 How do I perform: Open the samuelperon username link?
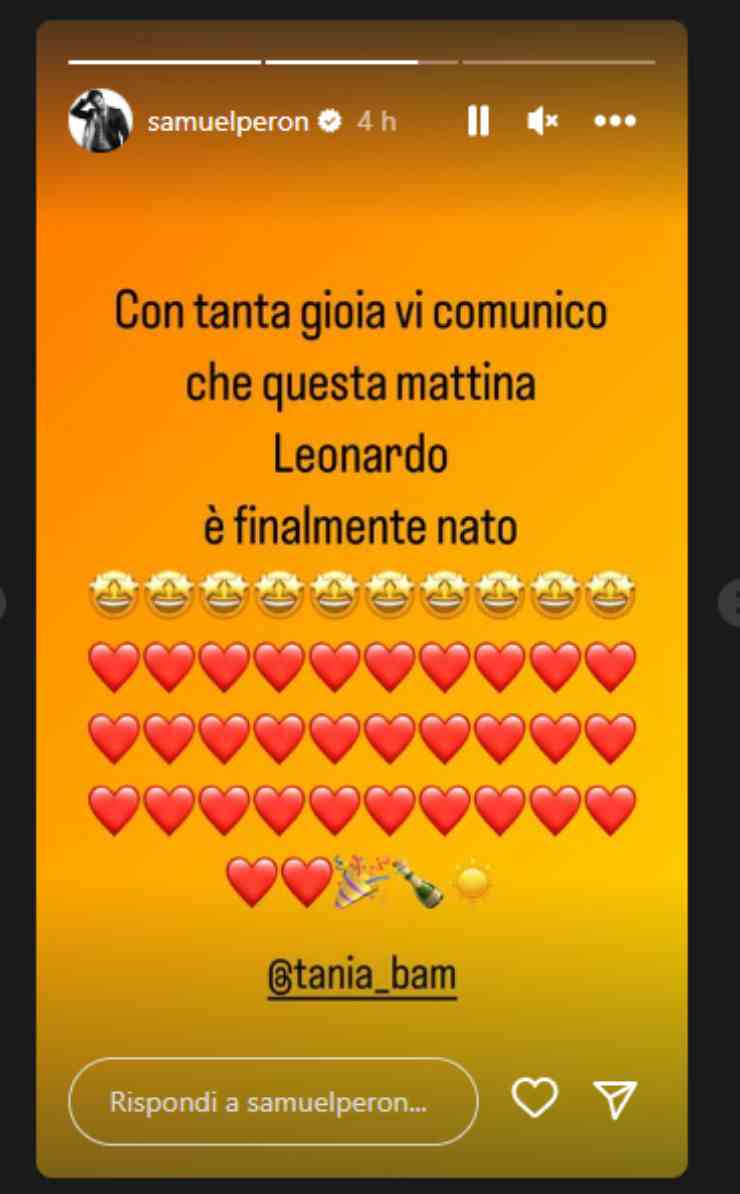[227, 122]
